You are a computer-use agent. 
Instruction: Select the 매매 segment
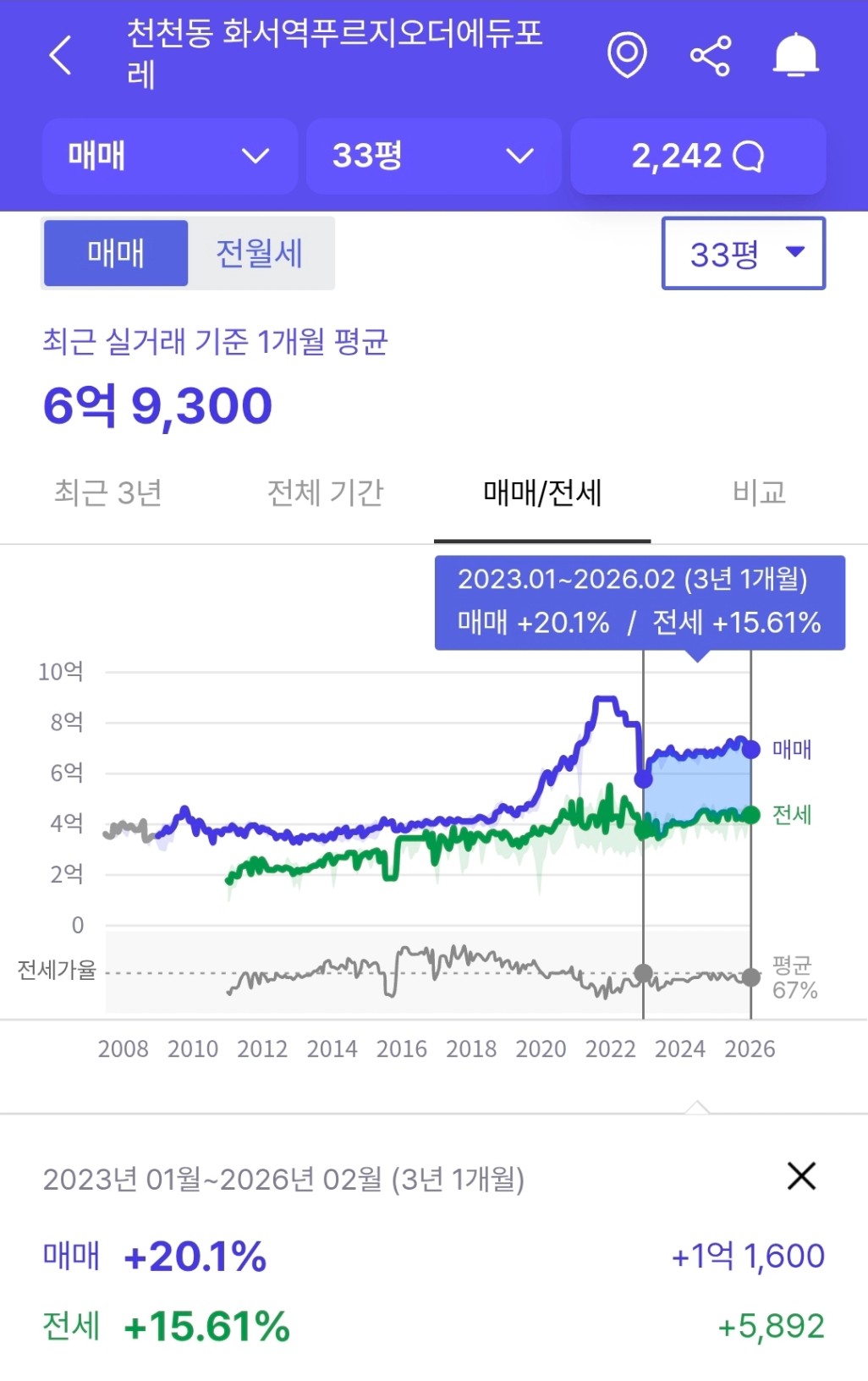[x=116, y=253]
